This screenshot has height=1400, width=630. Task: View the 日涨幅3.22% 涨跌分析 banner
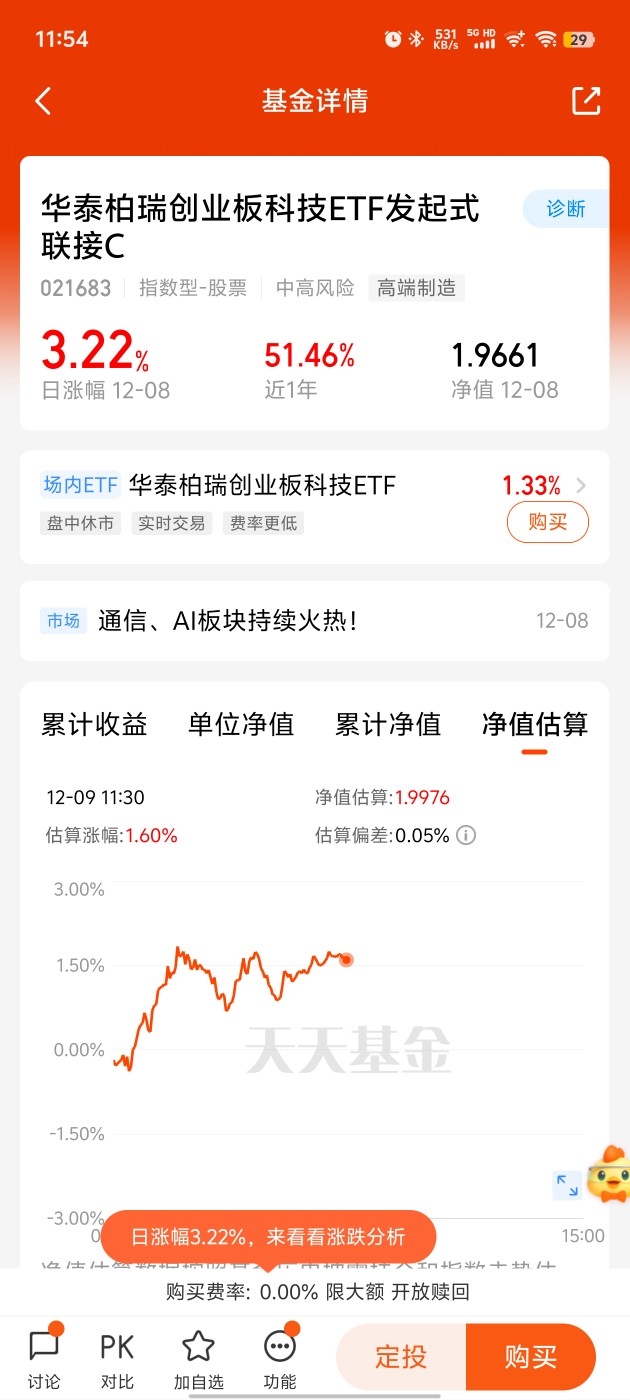[x=268, y=1237]
